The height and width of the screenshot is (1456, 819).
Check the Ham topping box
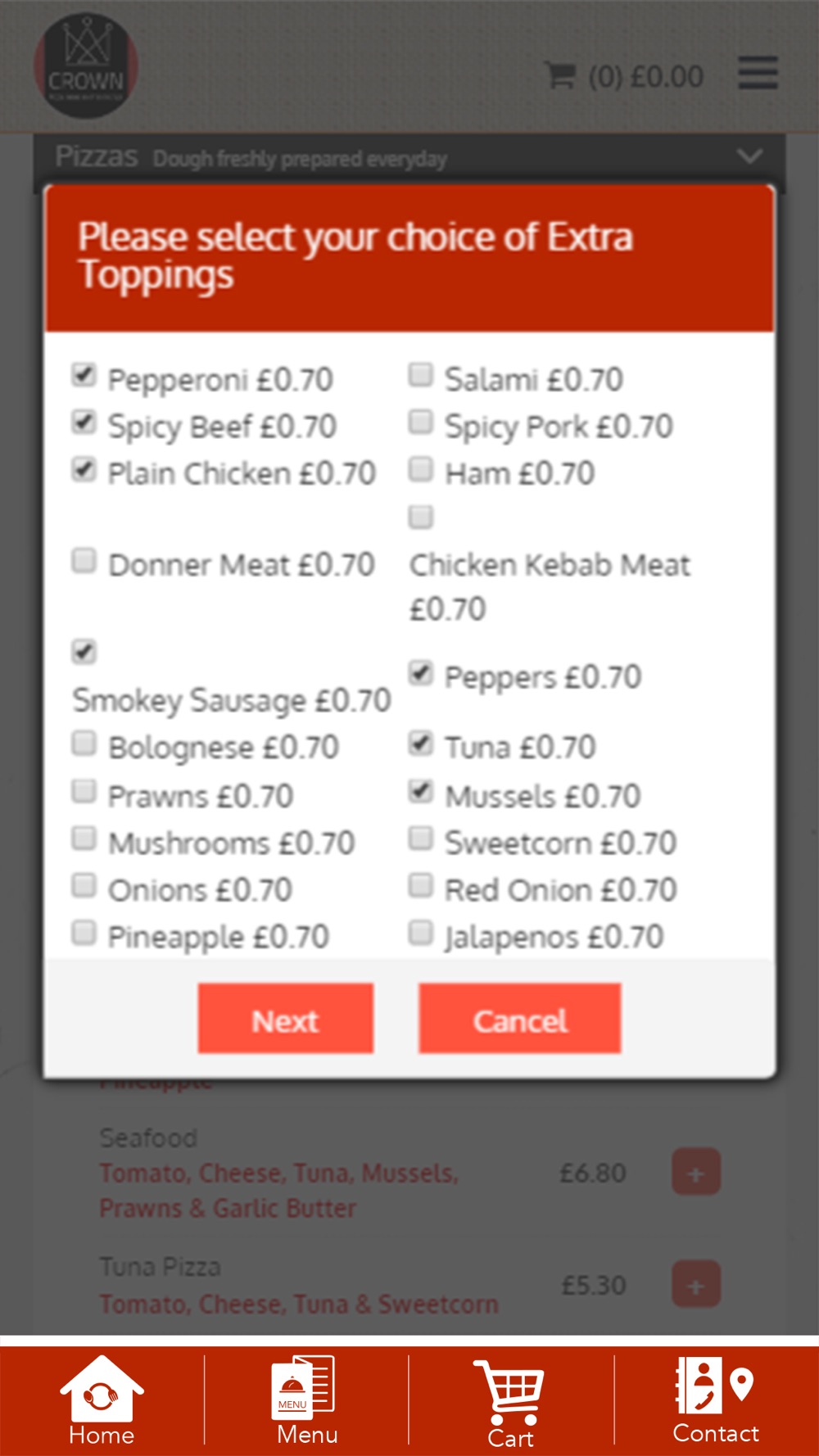[421, 469]
